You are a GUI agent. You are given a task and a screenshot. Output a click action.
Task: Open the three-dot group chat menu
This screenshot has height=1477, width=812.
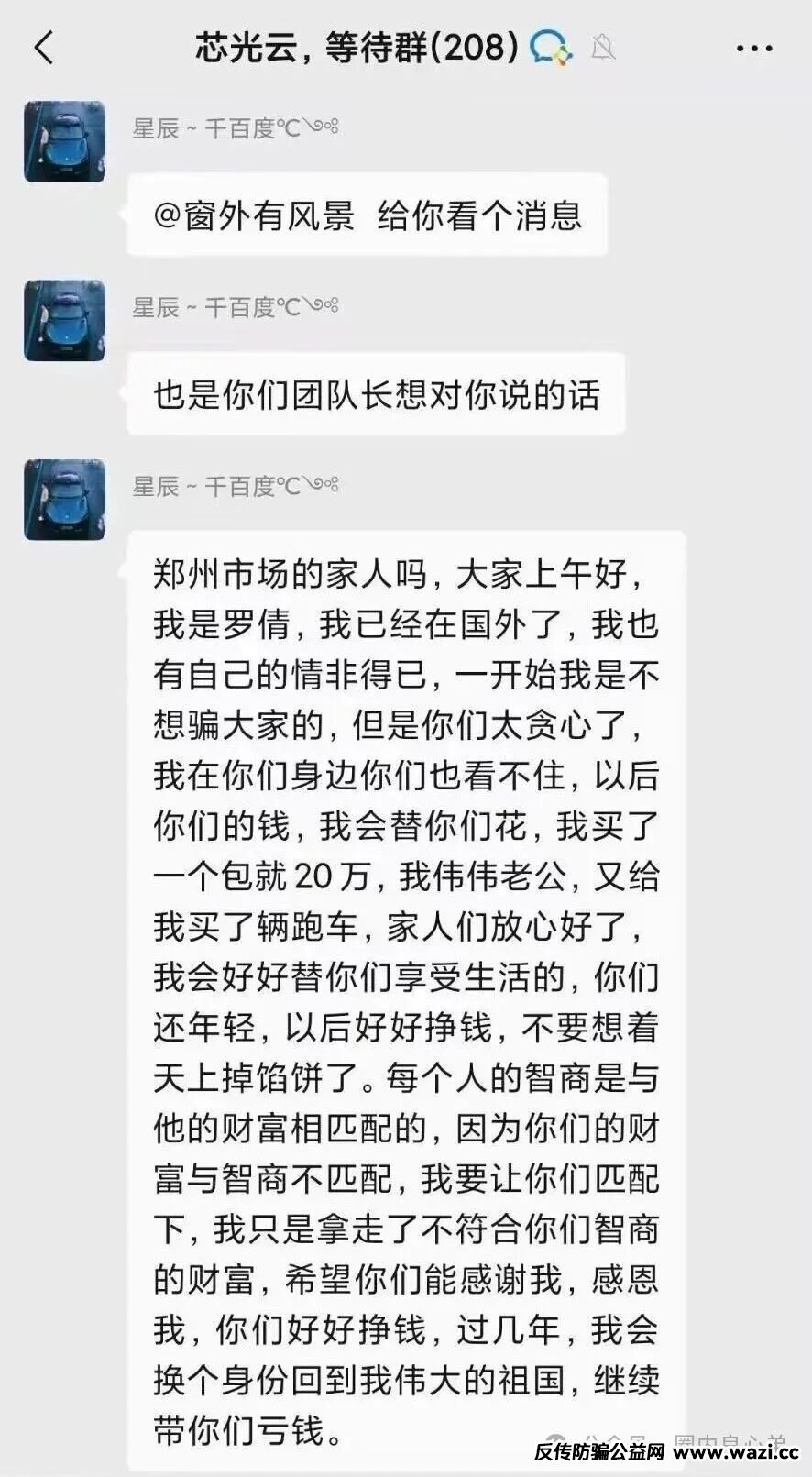753,48
